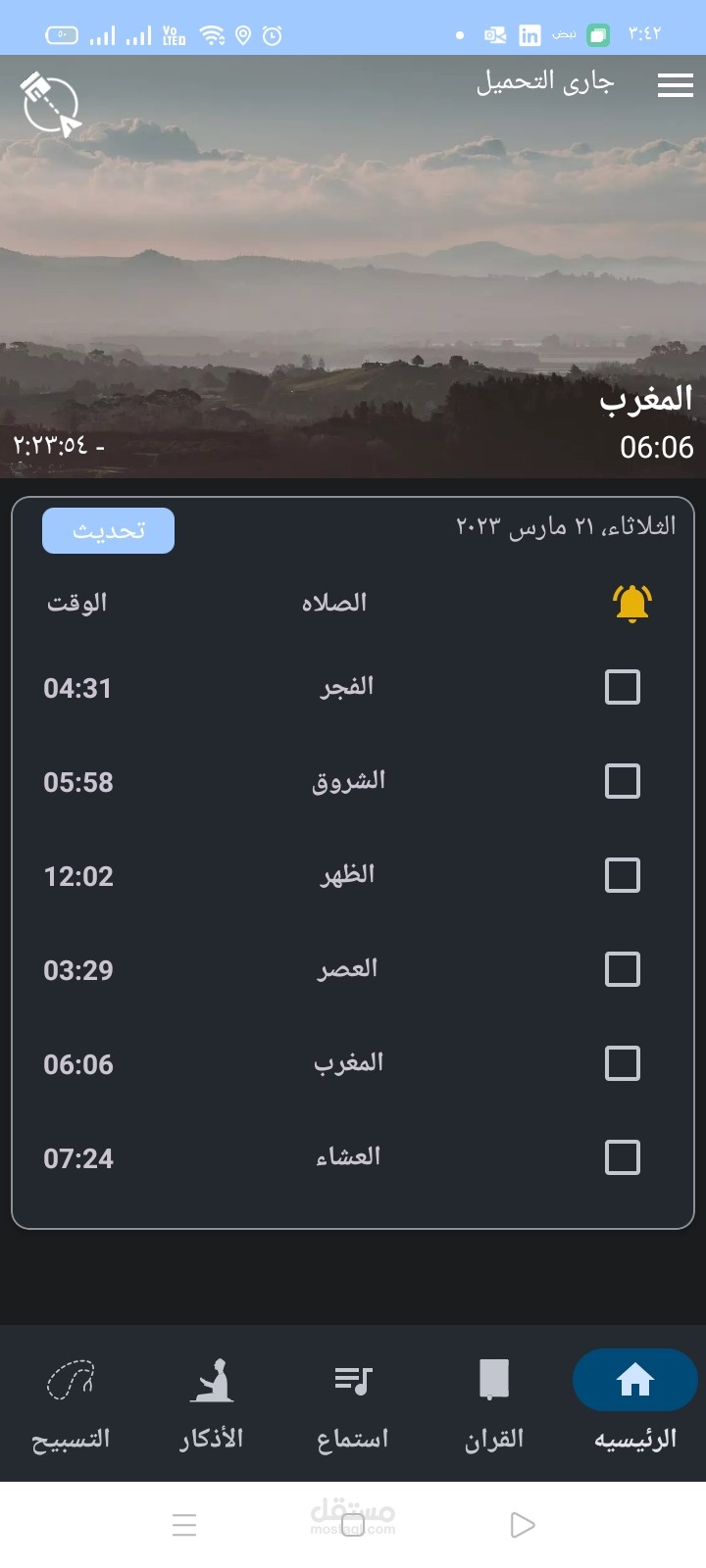Open the hamburger menu
This screenshot has height=1568, width=706.
pyautogui.click(x=675, y=85)
